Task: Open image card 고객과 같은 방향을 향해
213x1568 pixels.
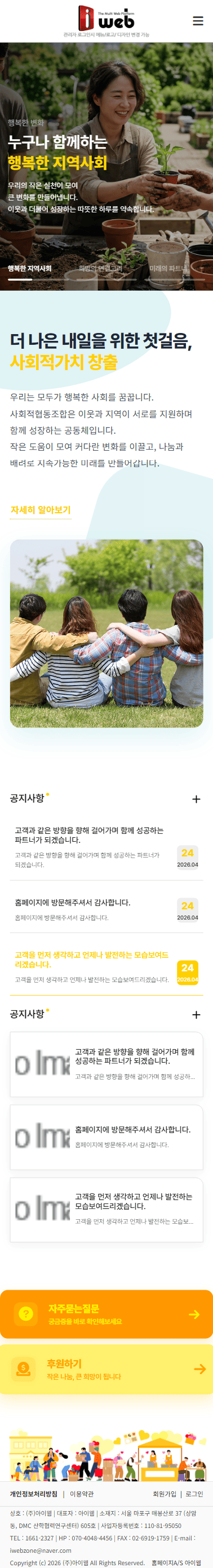Action: [106, 1065]
